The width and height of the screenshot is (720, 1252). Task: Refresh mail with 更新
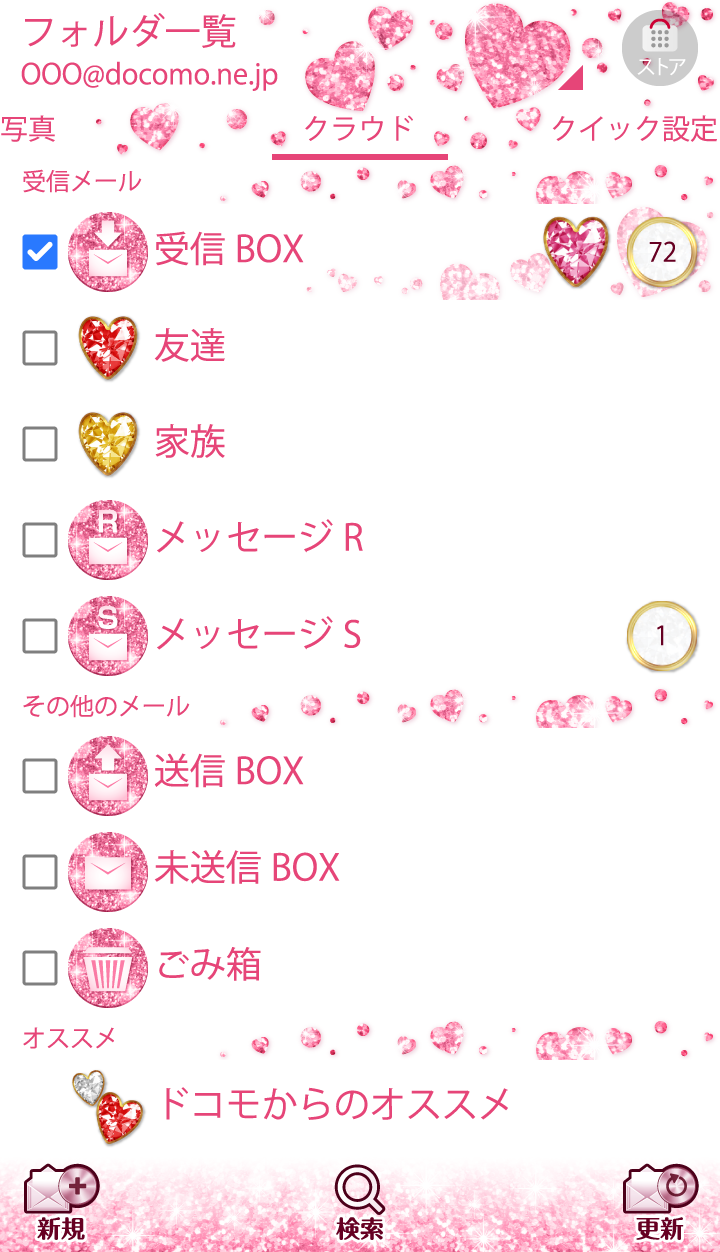[x=659, y=1203]
